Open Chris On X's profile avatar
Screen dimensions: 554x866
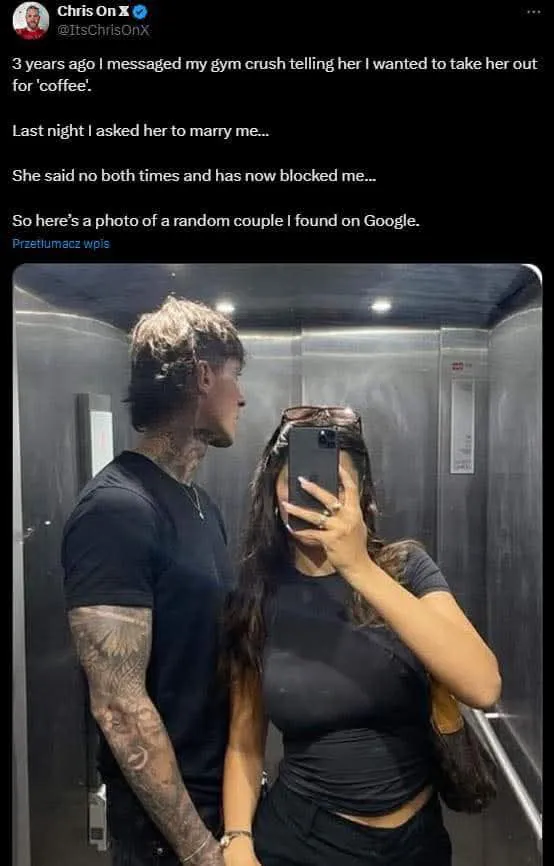point(30,21)
